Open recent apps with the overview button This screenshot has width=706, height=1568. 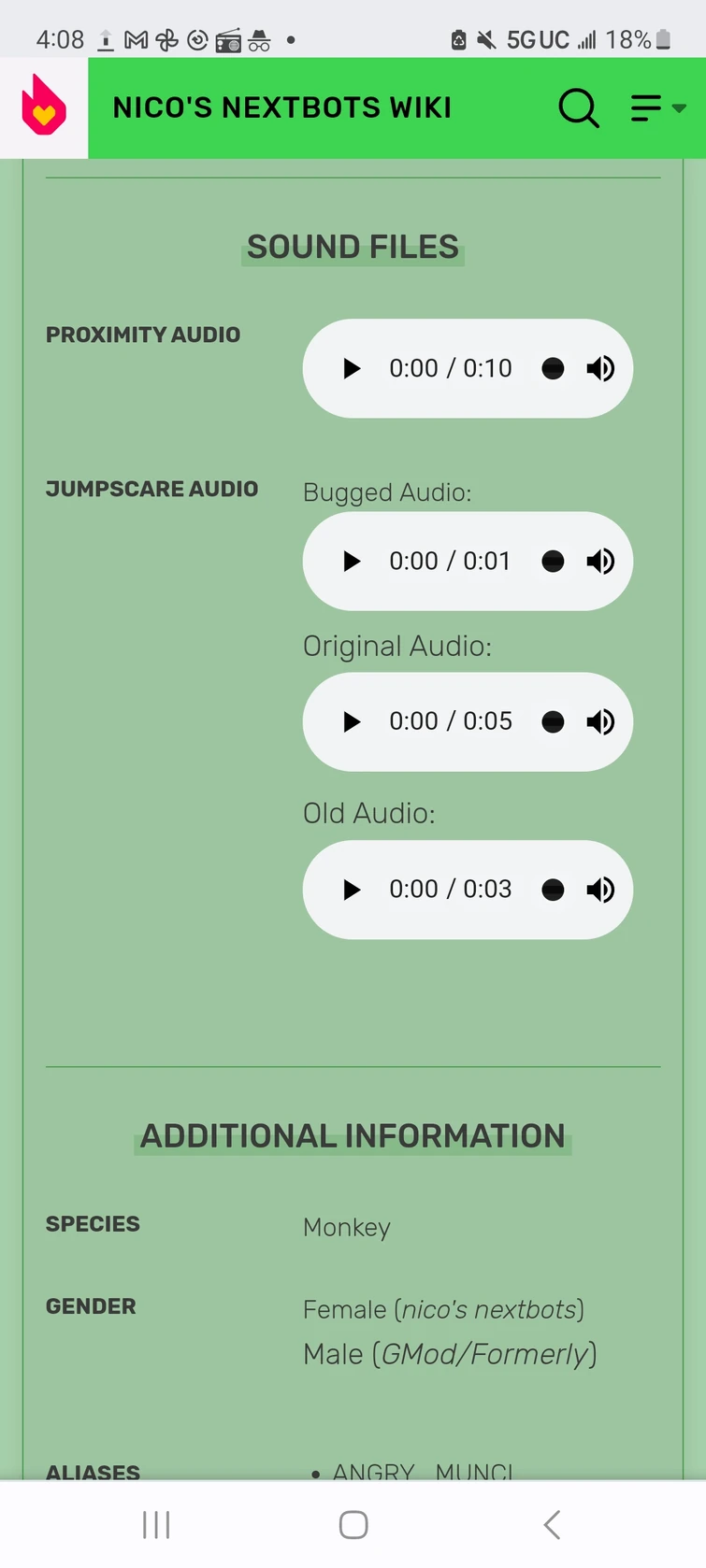(x=155, y=1523)
